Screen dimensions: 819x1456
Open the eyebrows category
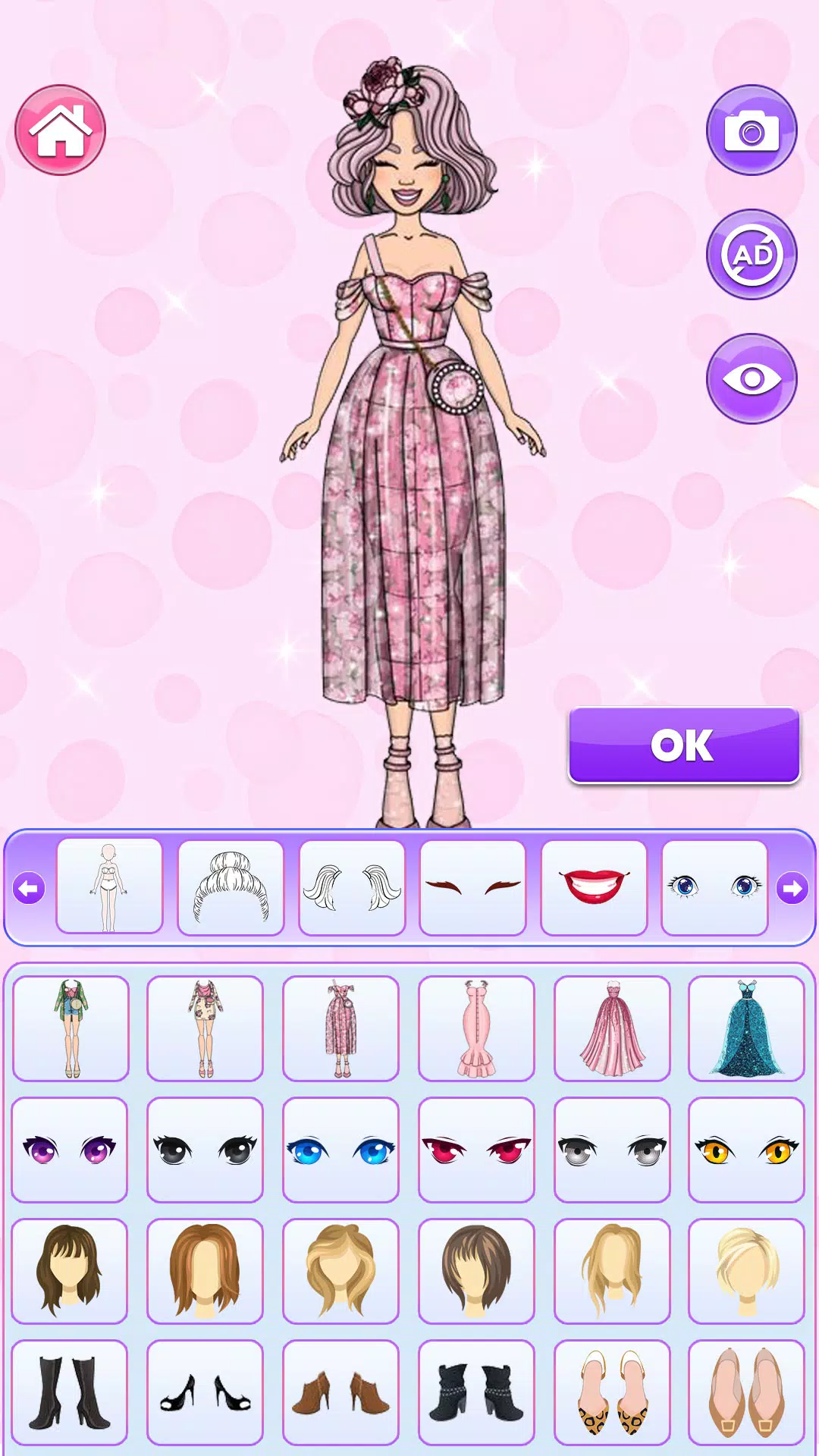tap(472, 886)
